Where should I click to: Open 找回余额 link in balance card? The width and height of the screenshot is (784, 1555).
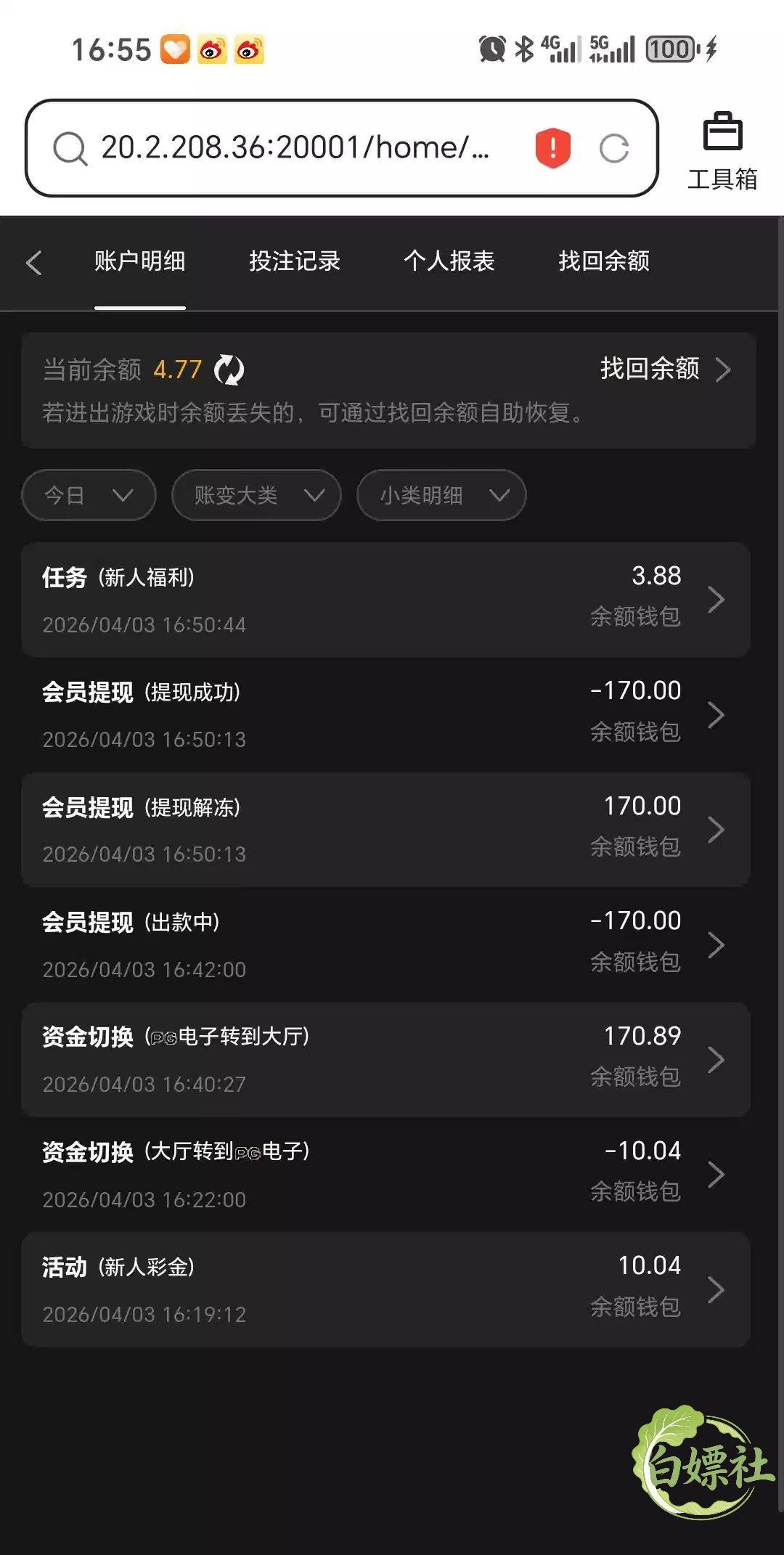coord(665,369)
